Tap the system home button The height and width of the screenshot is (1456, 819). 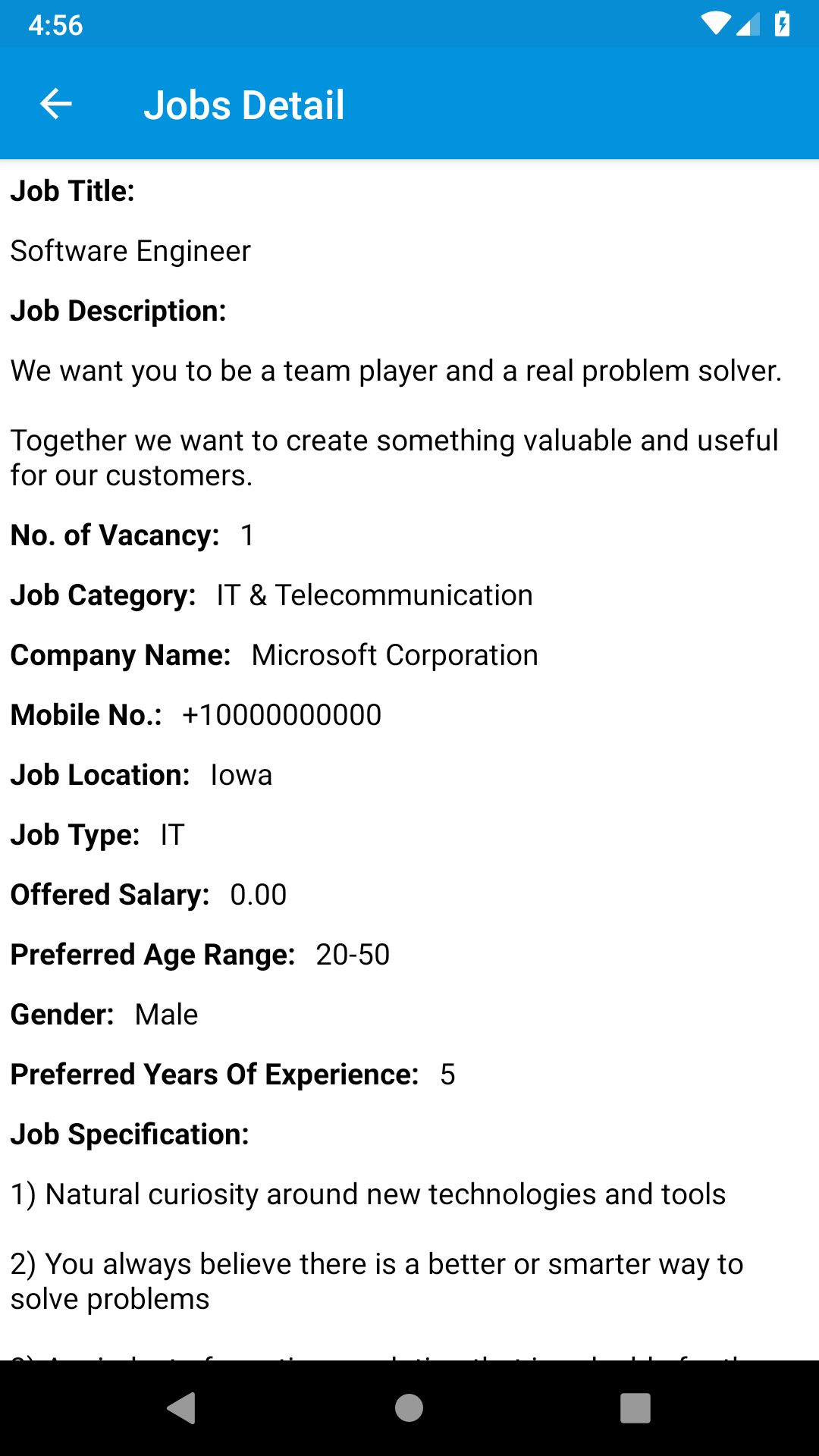(409, 1408)
